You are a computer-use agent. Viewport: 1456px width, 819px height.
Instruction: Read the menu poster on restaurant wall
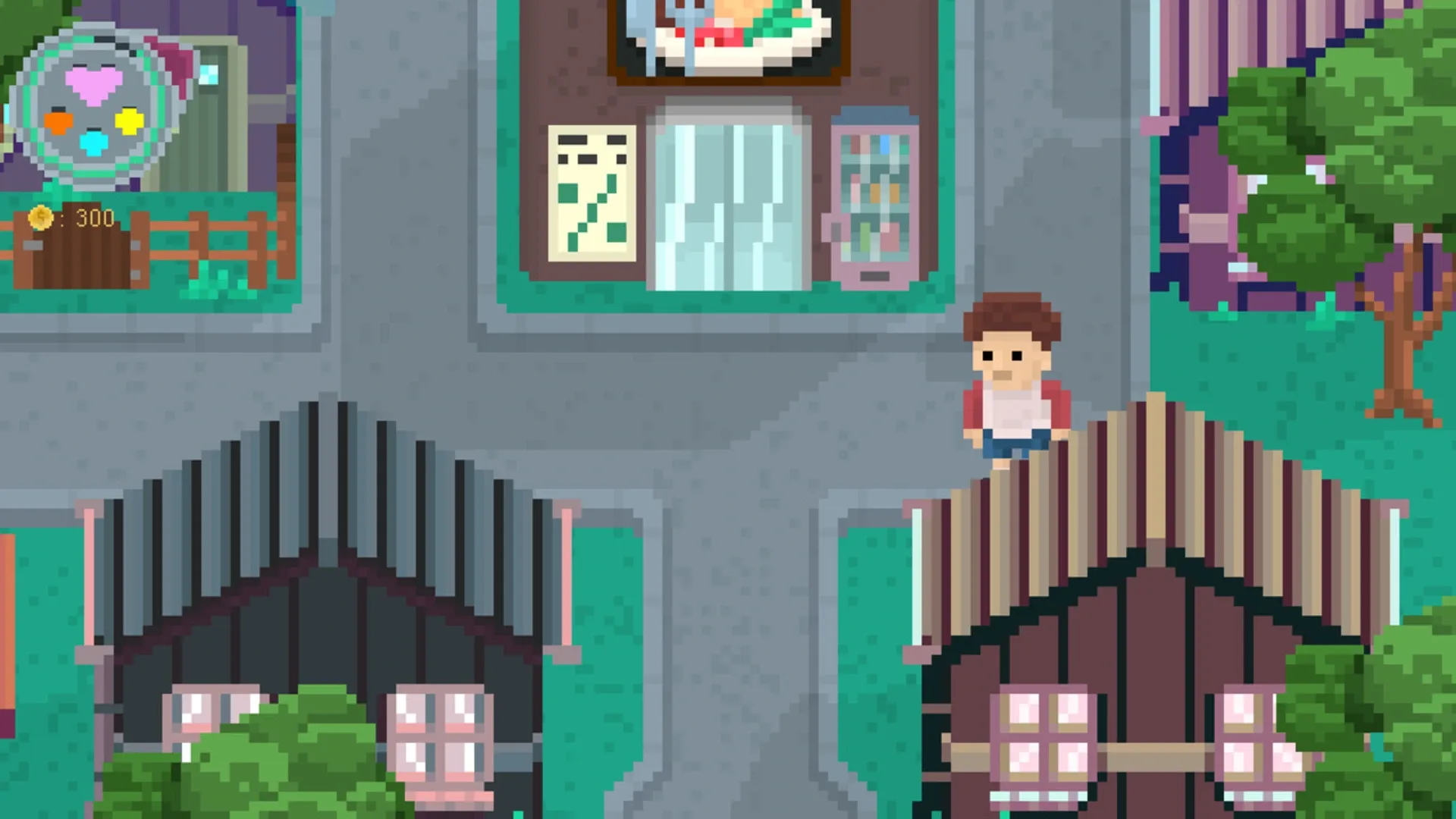pos(591,193)
